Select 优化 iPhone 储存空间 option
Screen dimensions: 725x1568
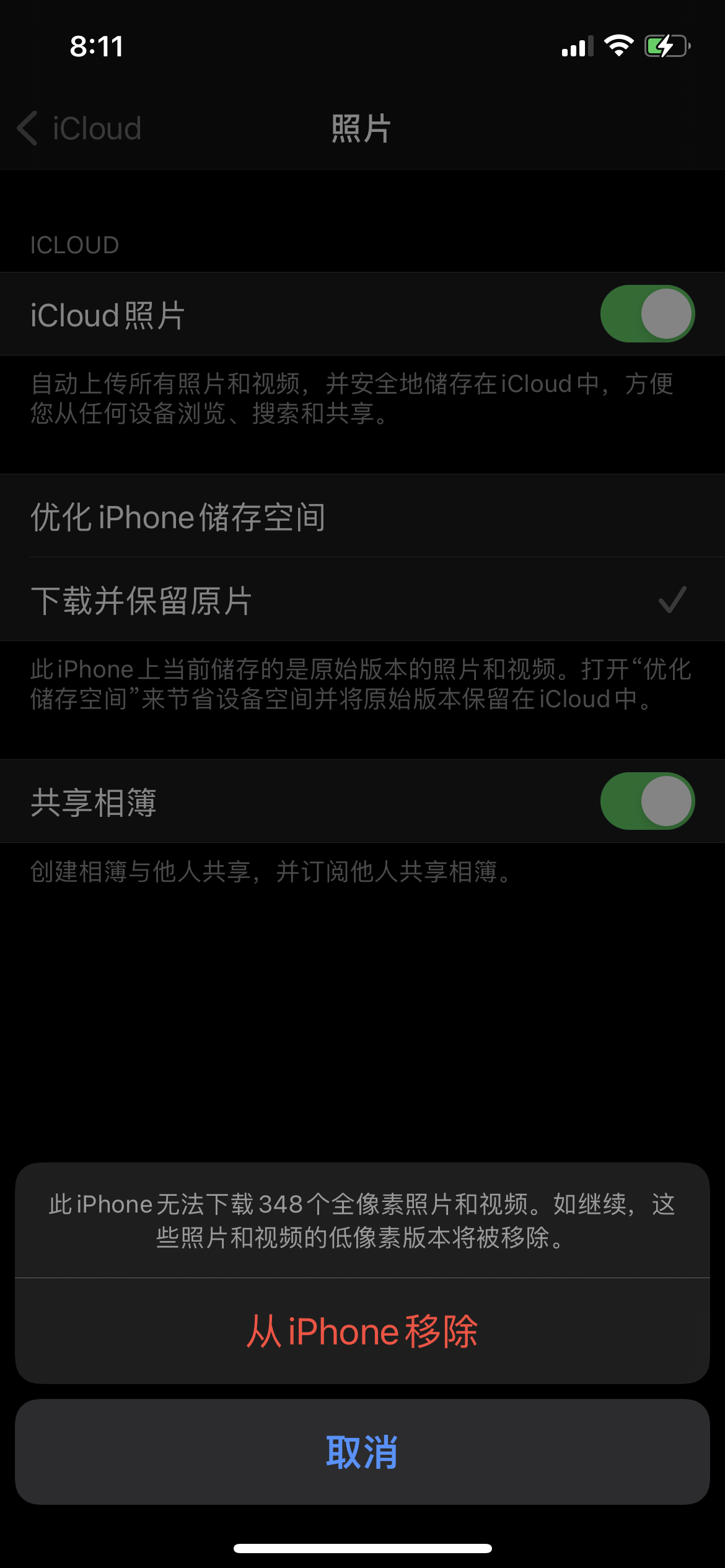[x=362, y=516]
